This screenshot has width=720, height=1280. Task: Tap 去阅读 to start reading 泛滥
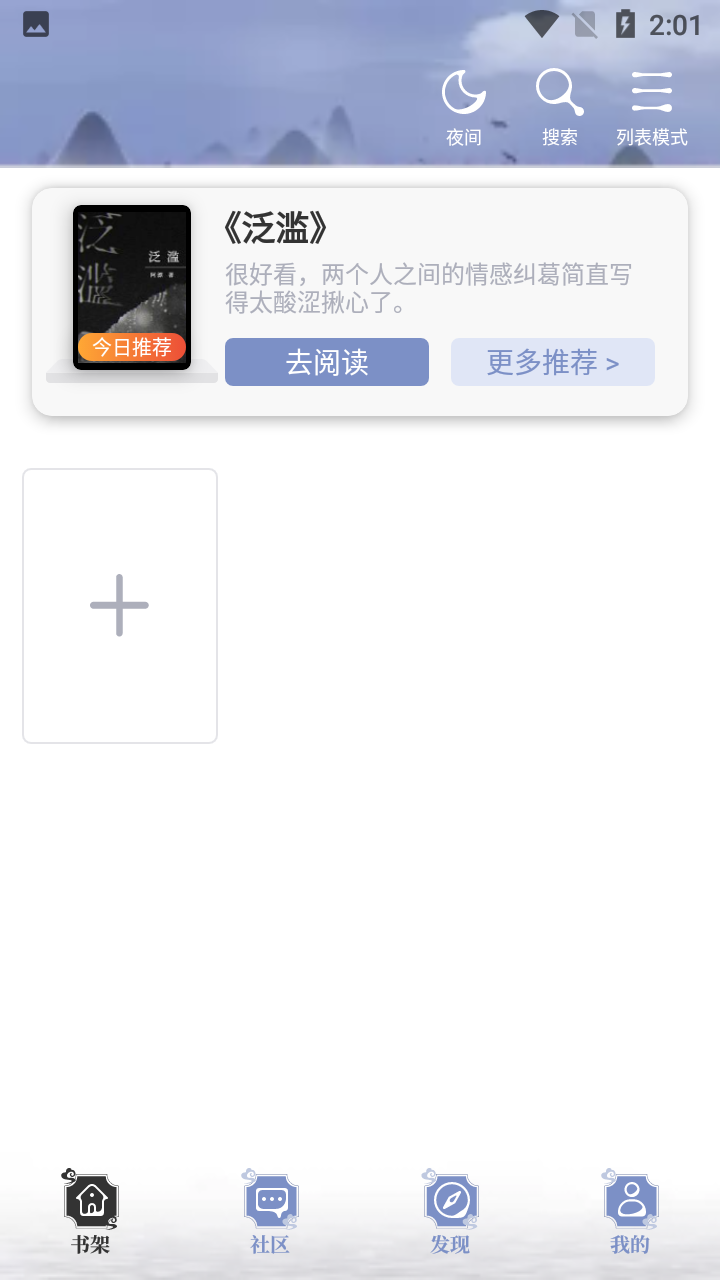[327, 362]
